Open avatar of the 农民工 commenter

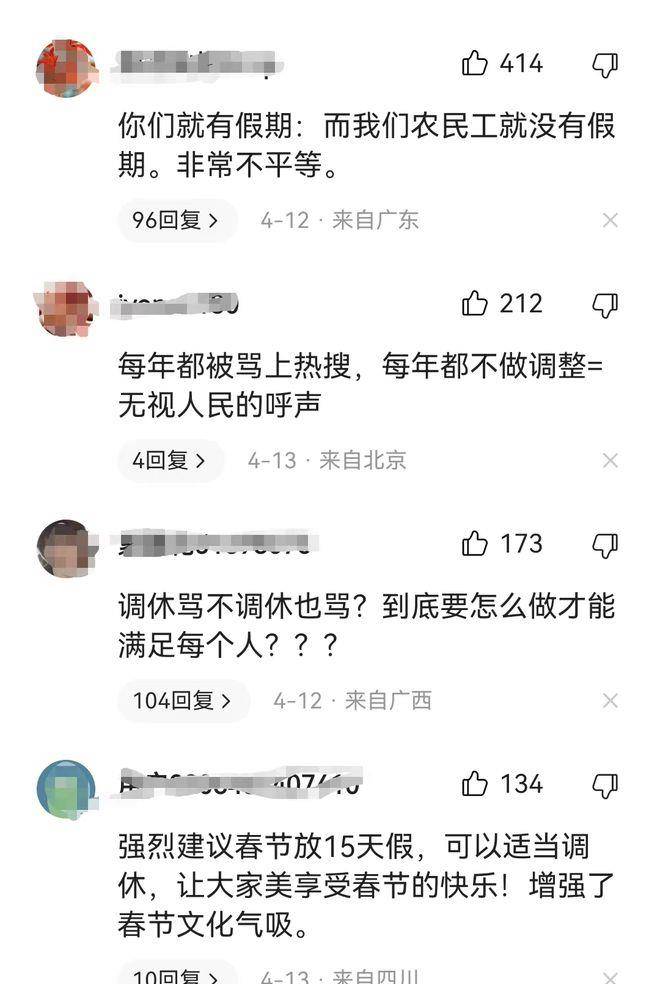[66, 68]
